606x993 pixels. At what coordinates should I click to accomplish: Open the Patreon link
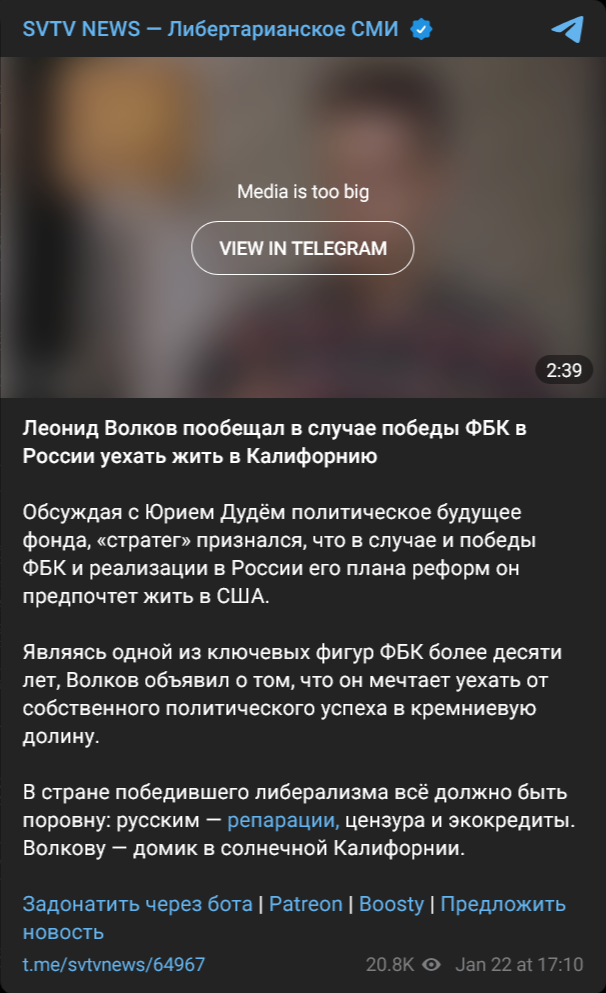[305, 904]
